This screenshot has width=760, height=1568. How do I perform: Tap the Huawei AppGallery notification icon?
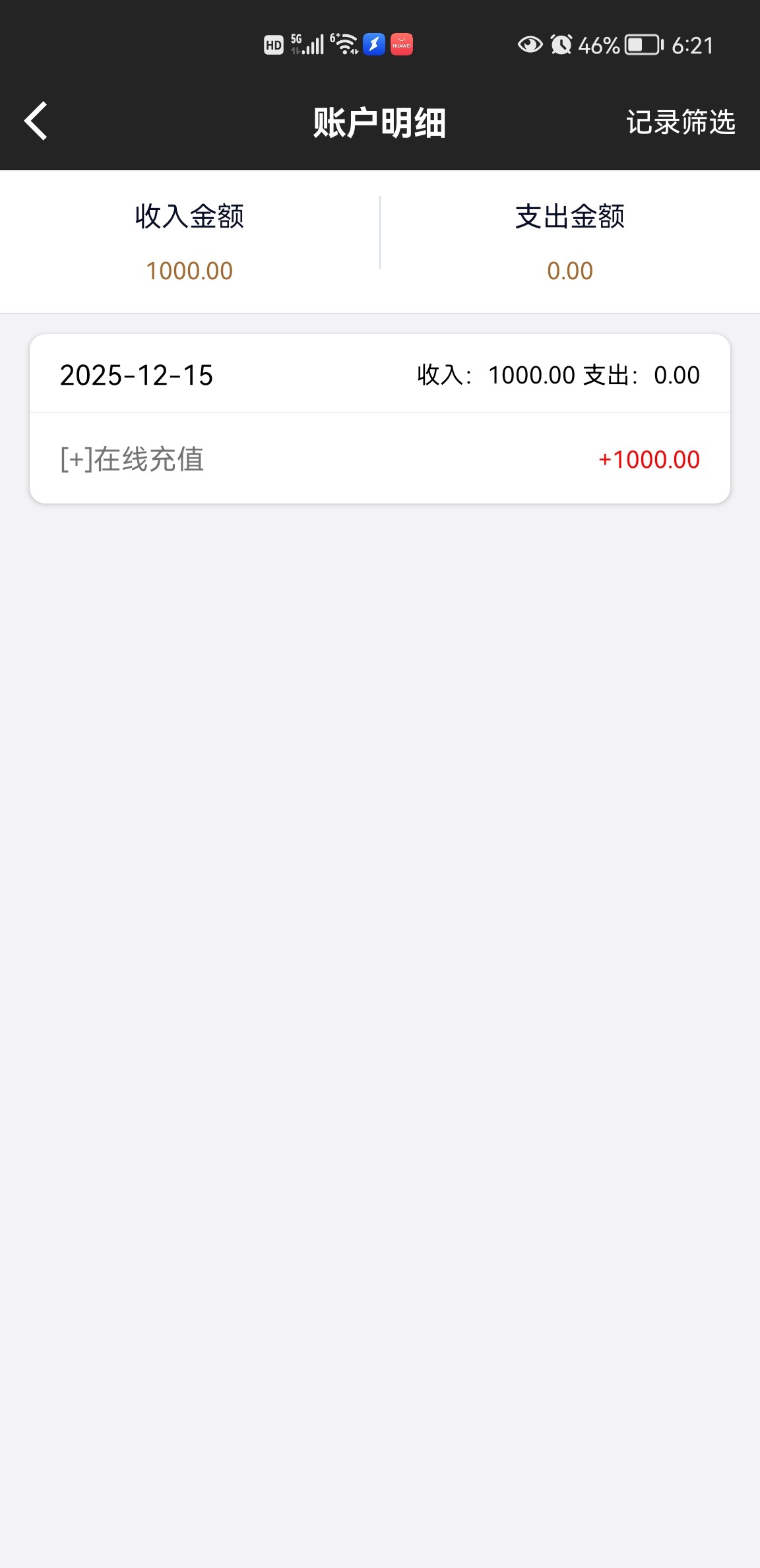tap(400, 45)
